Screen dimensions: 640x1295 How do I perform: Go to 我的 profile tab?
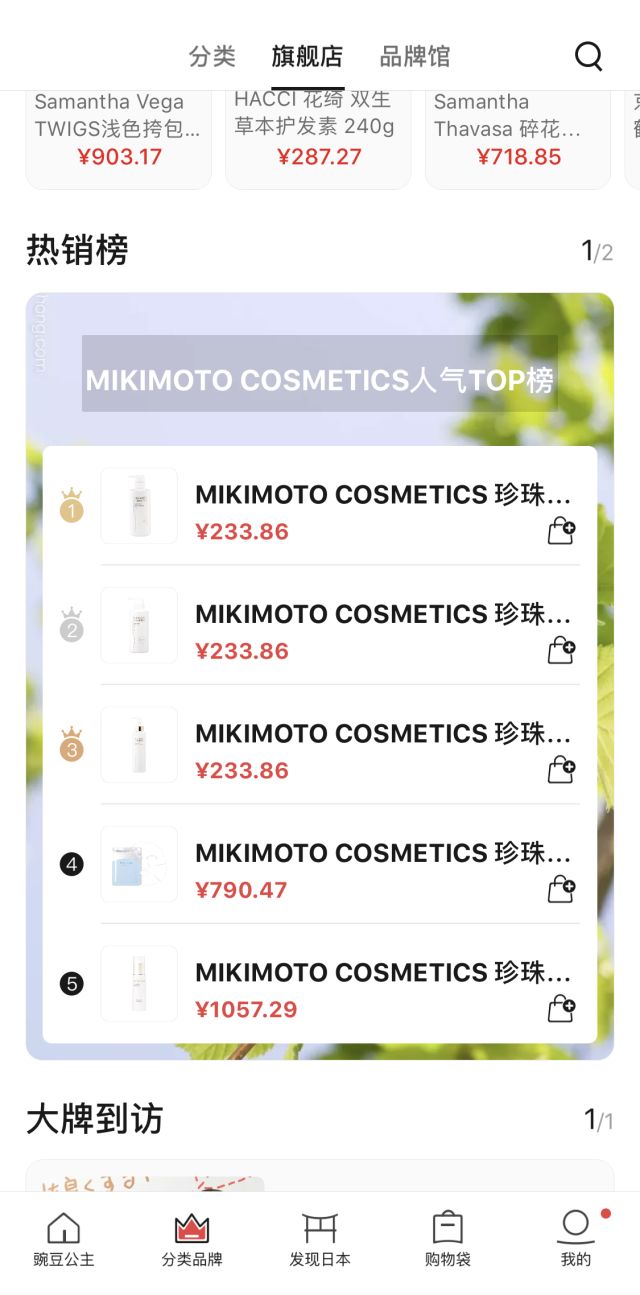(576, 1240)
